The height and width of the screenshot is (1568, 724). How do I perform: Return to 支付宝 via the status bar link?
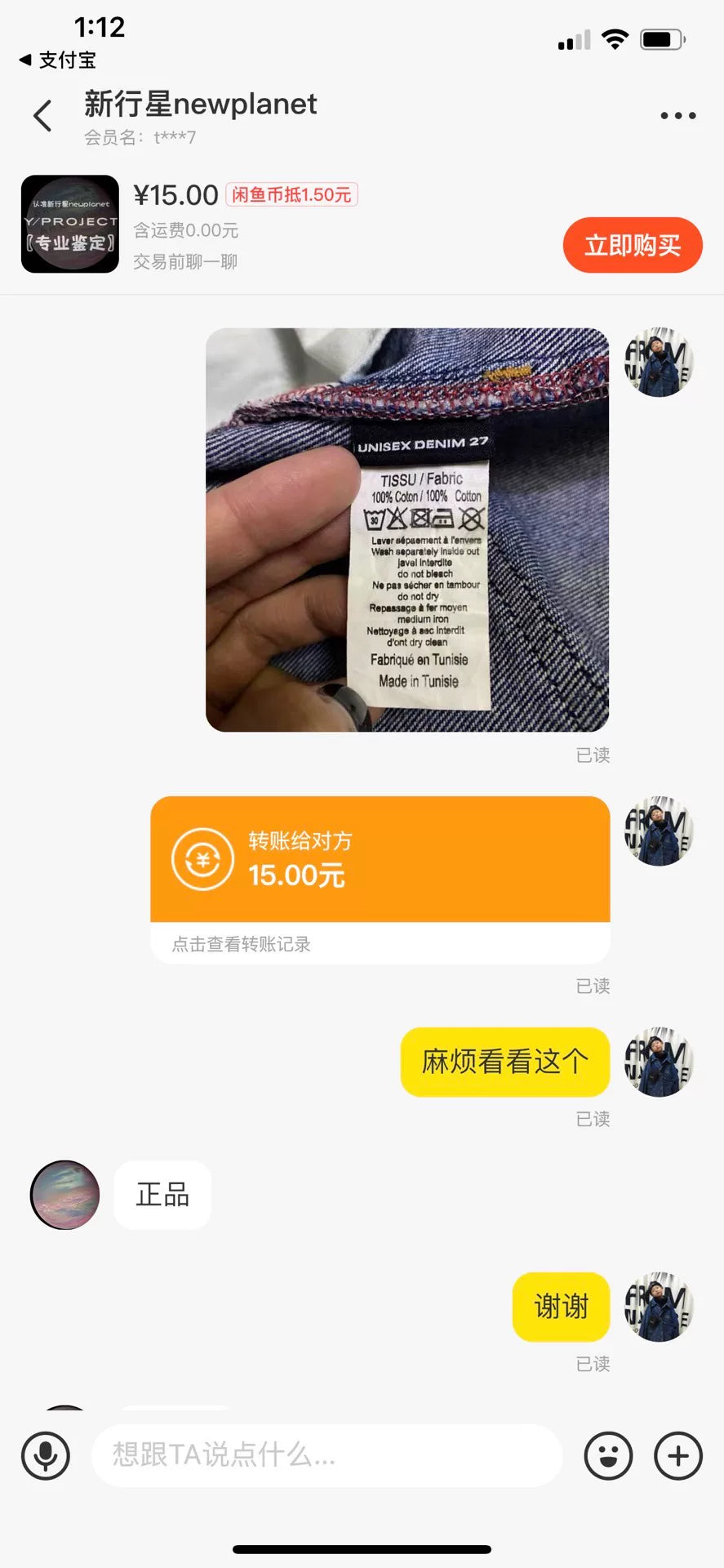tap(57, 60)
